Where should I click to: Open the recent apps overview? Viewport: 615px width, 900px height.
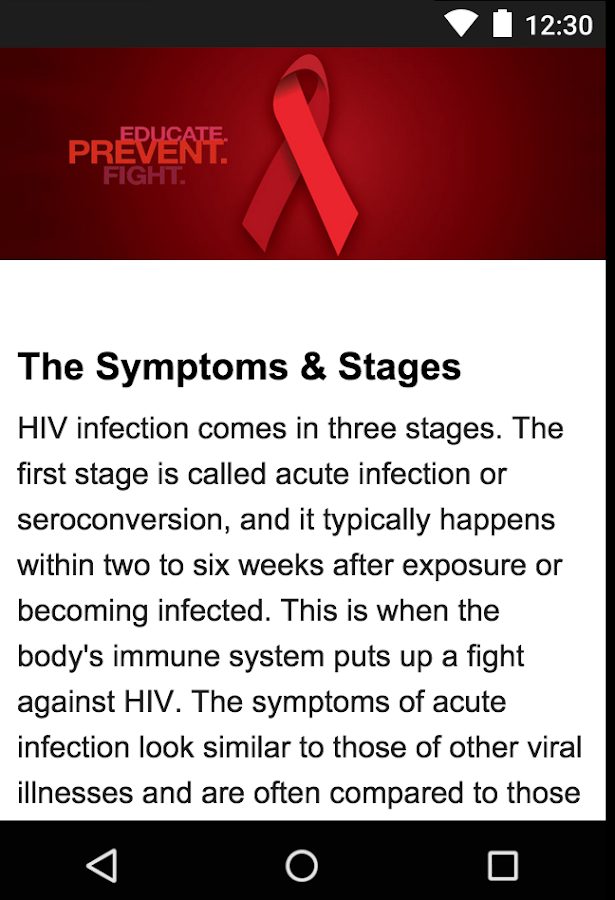(x=502, y=864)
